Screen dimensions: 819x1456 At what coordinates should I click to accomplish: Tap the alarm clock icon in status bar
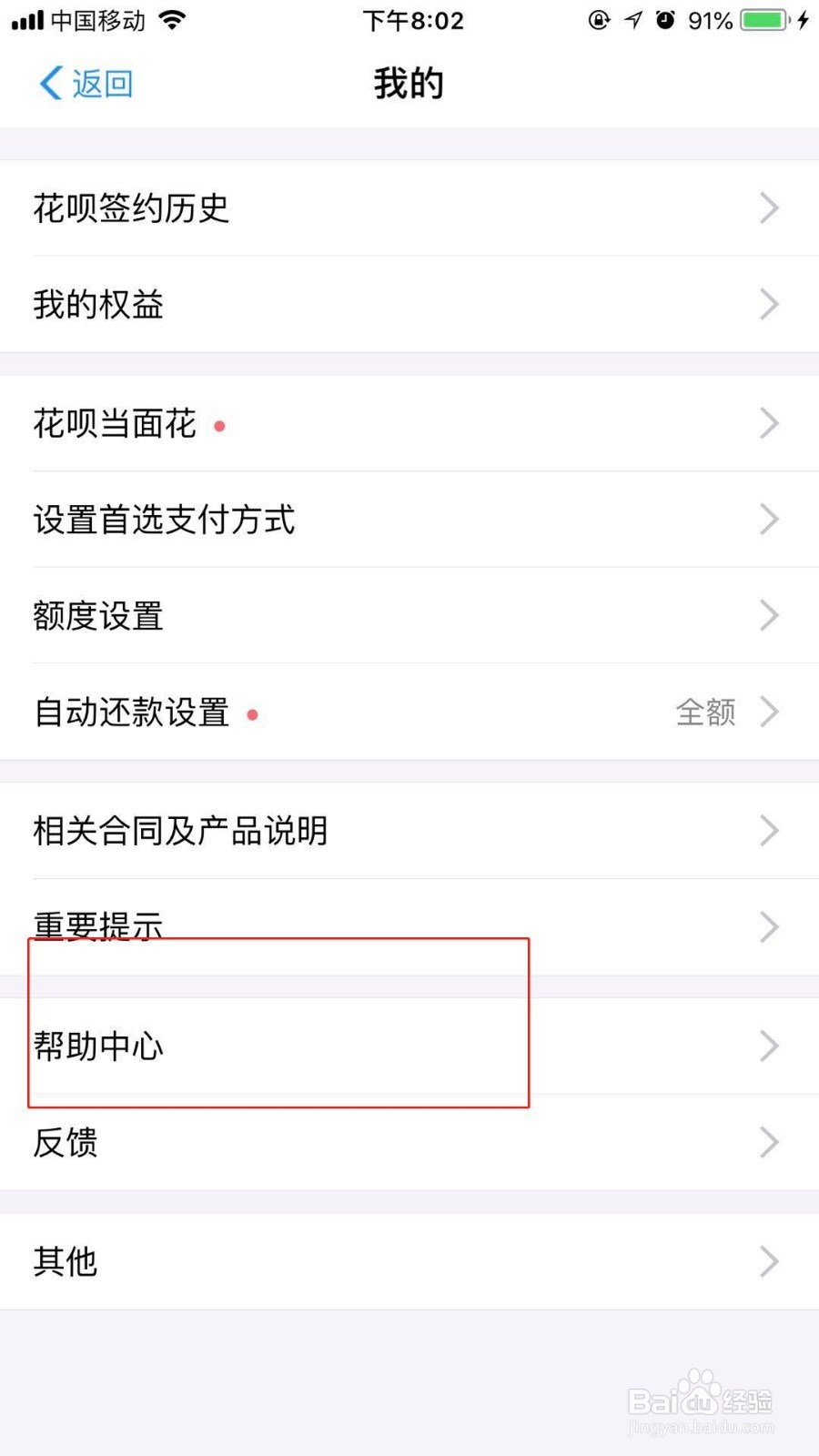click(666, 20)
